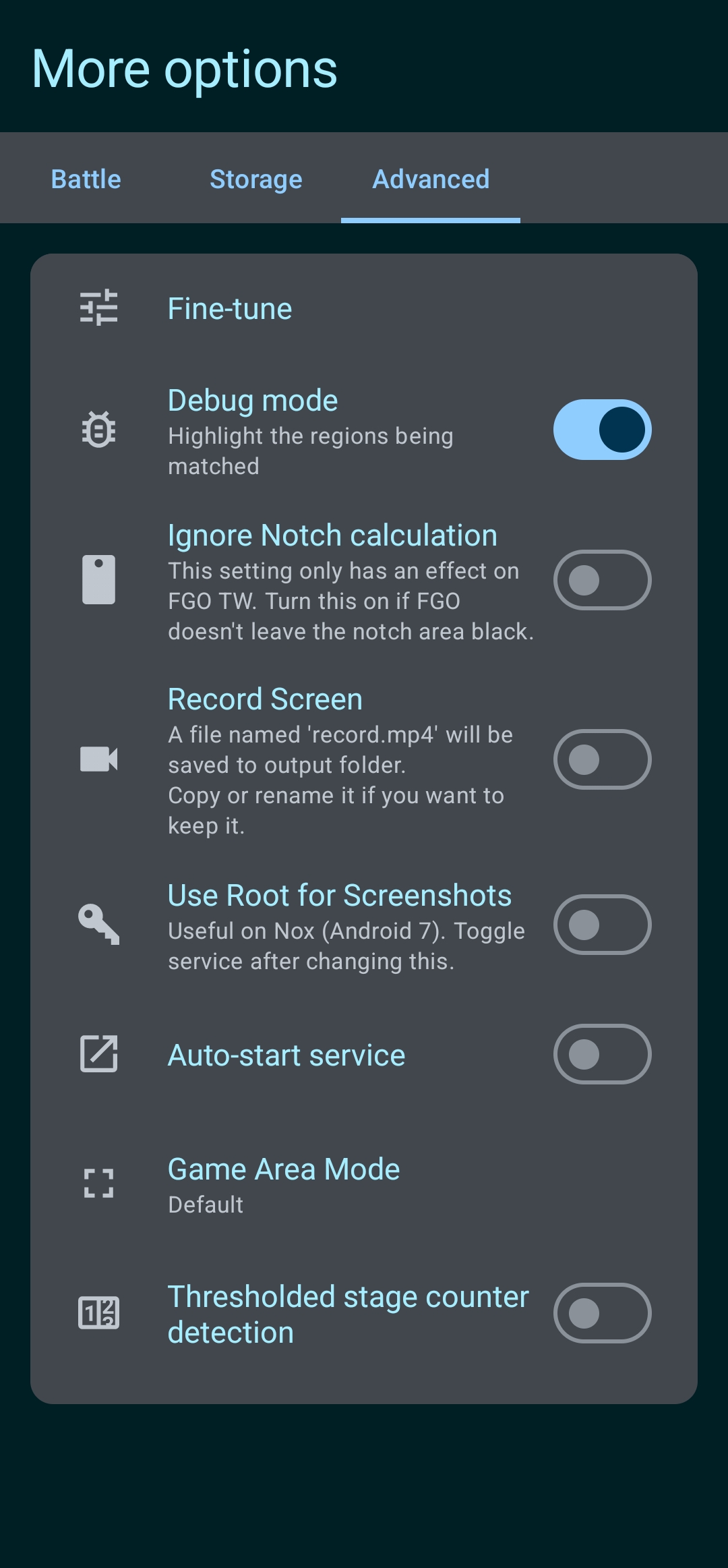Select the Advanced tab
Image resolution: width=728 pixels, height=1568 pixels.
[x=431, y=179]
